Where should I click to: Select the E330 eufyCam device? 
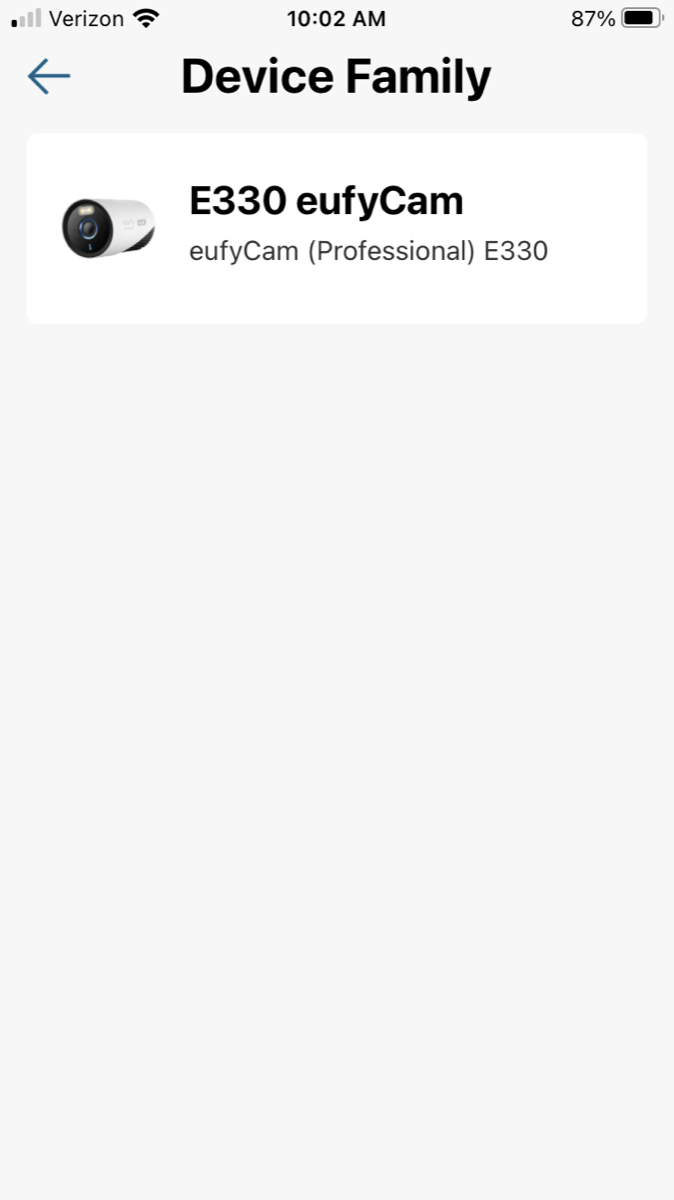click(336, 228)
